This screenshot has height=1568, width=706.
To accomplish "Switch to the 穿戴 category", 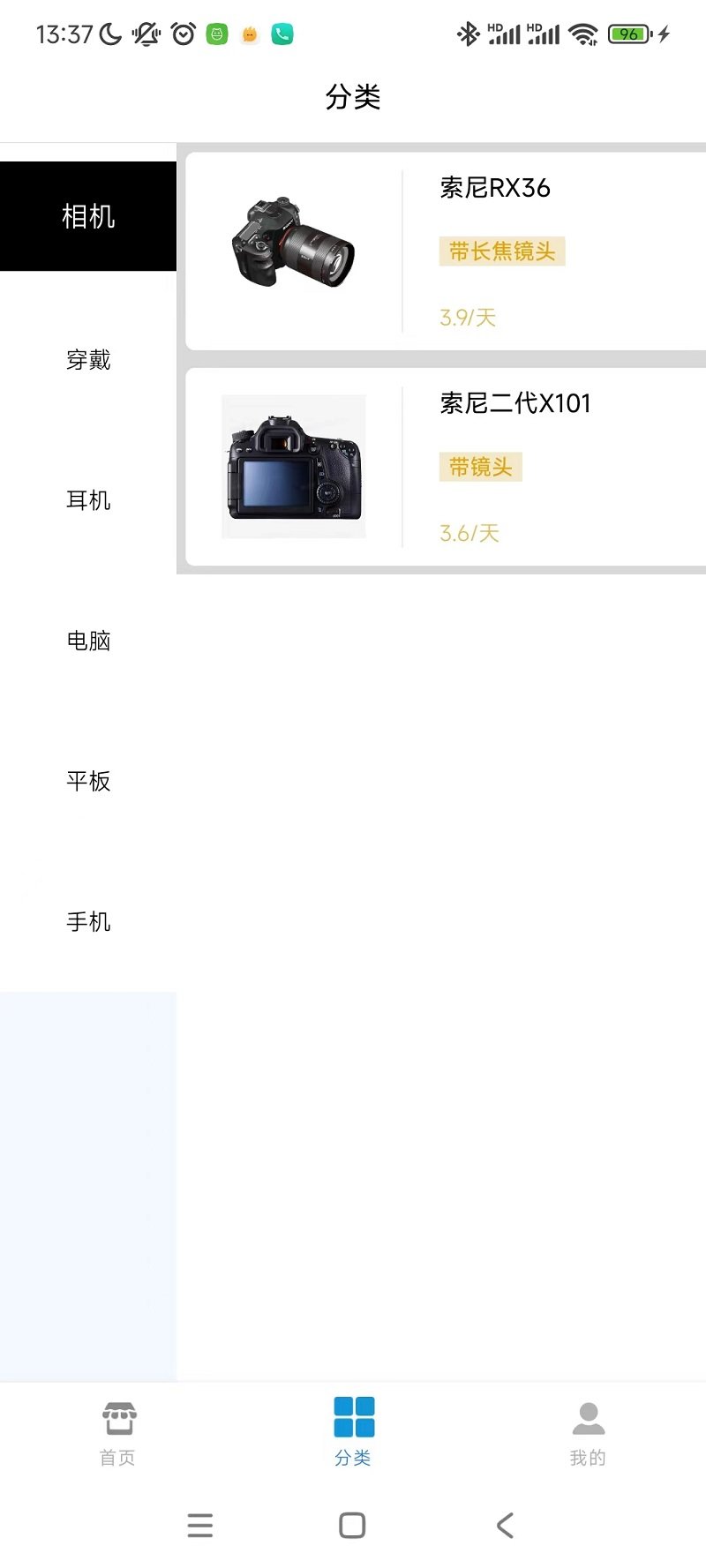I will coord(87,360).
